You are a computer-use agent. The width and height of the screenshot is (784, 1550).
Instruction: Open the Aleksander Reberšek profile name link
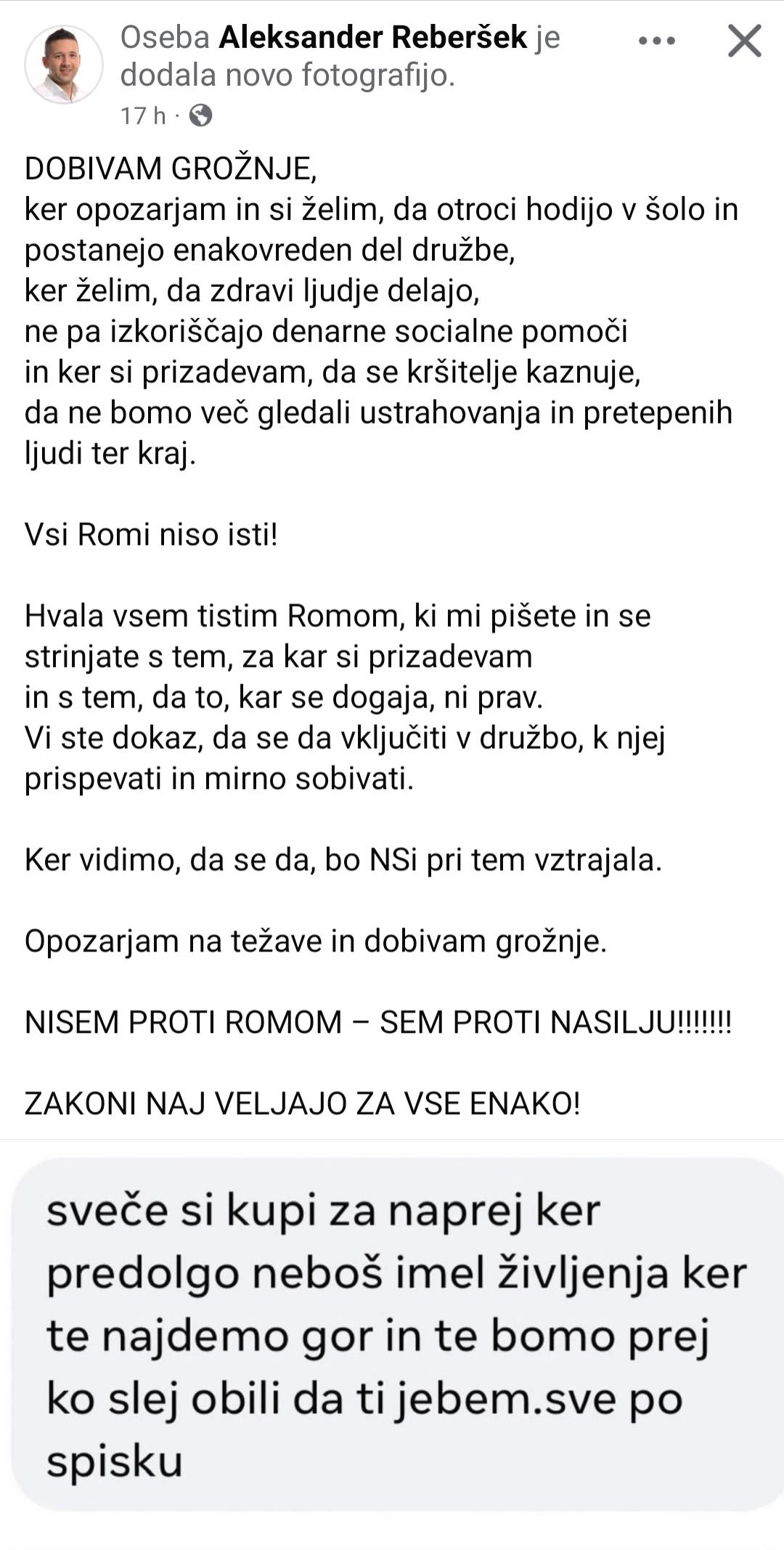pyautogui.click(x=372, y=37)
